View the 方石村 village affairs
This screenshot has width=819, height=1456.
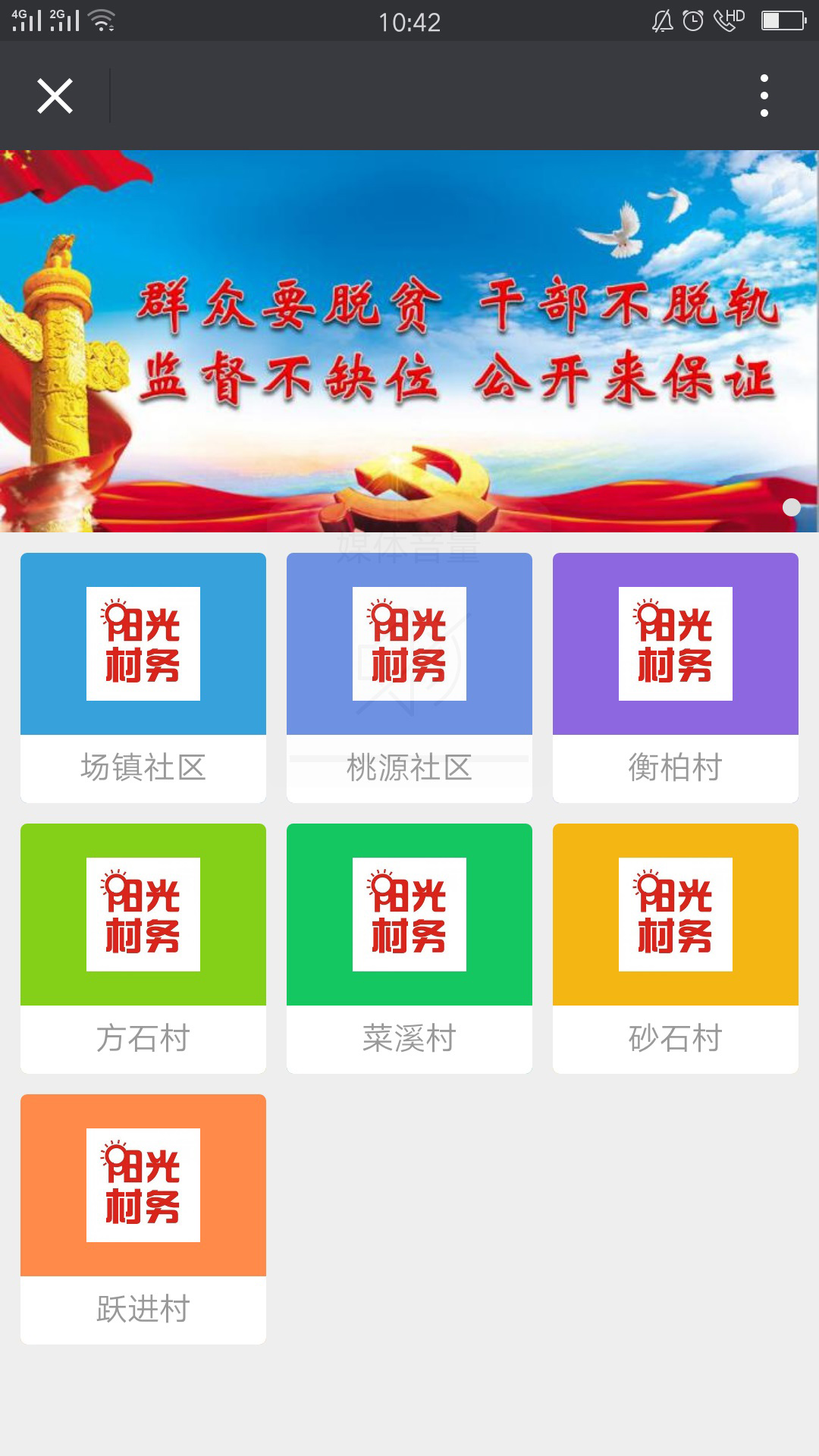pos(143,947)
